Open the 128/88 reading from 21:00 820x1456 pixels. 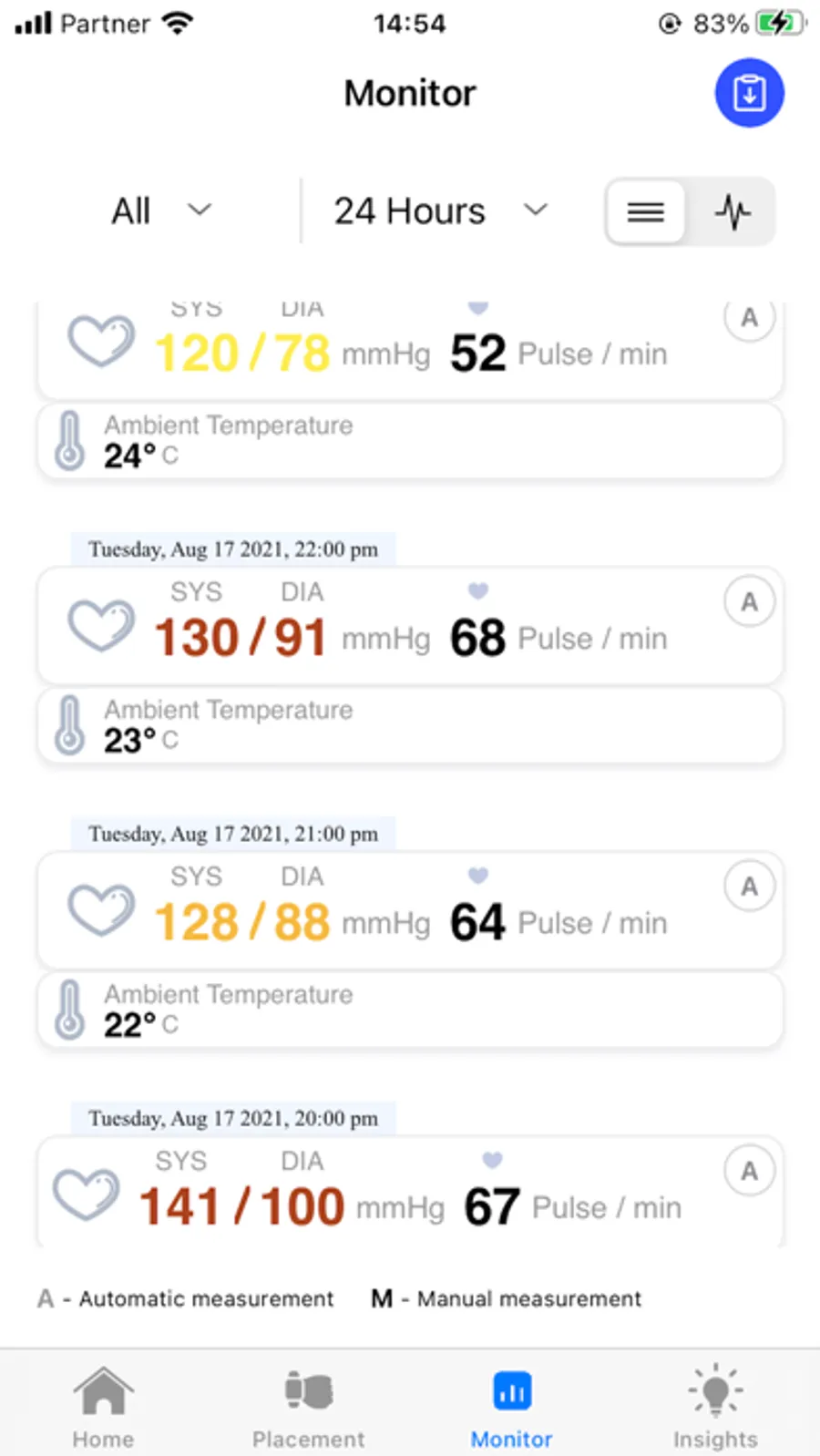tap(410, 910)
